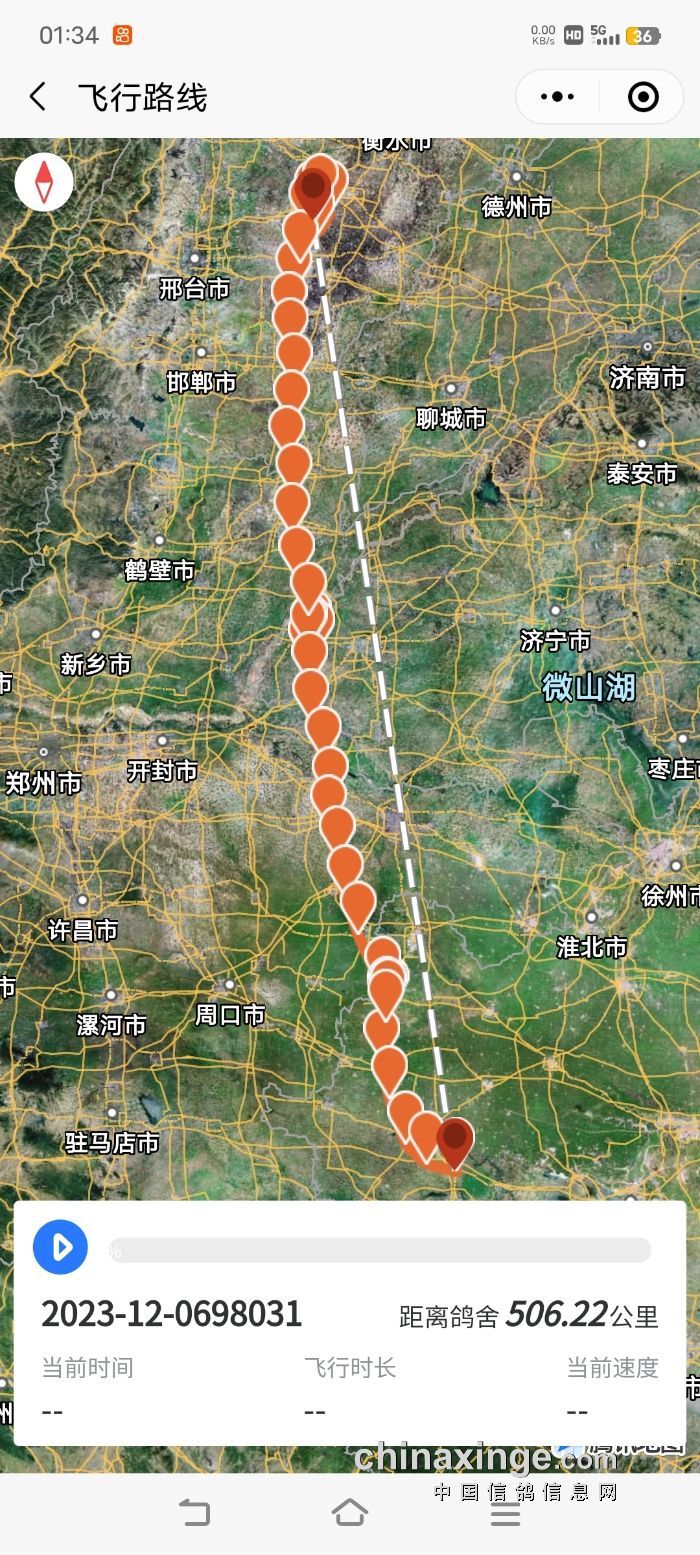
Task: Go back from the 飞行路线 page
Action: coord(38,97)
